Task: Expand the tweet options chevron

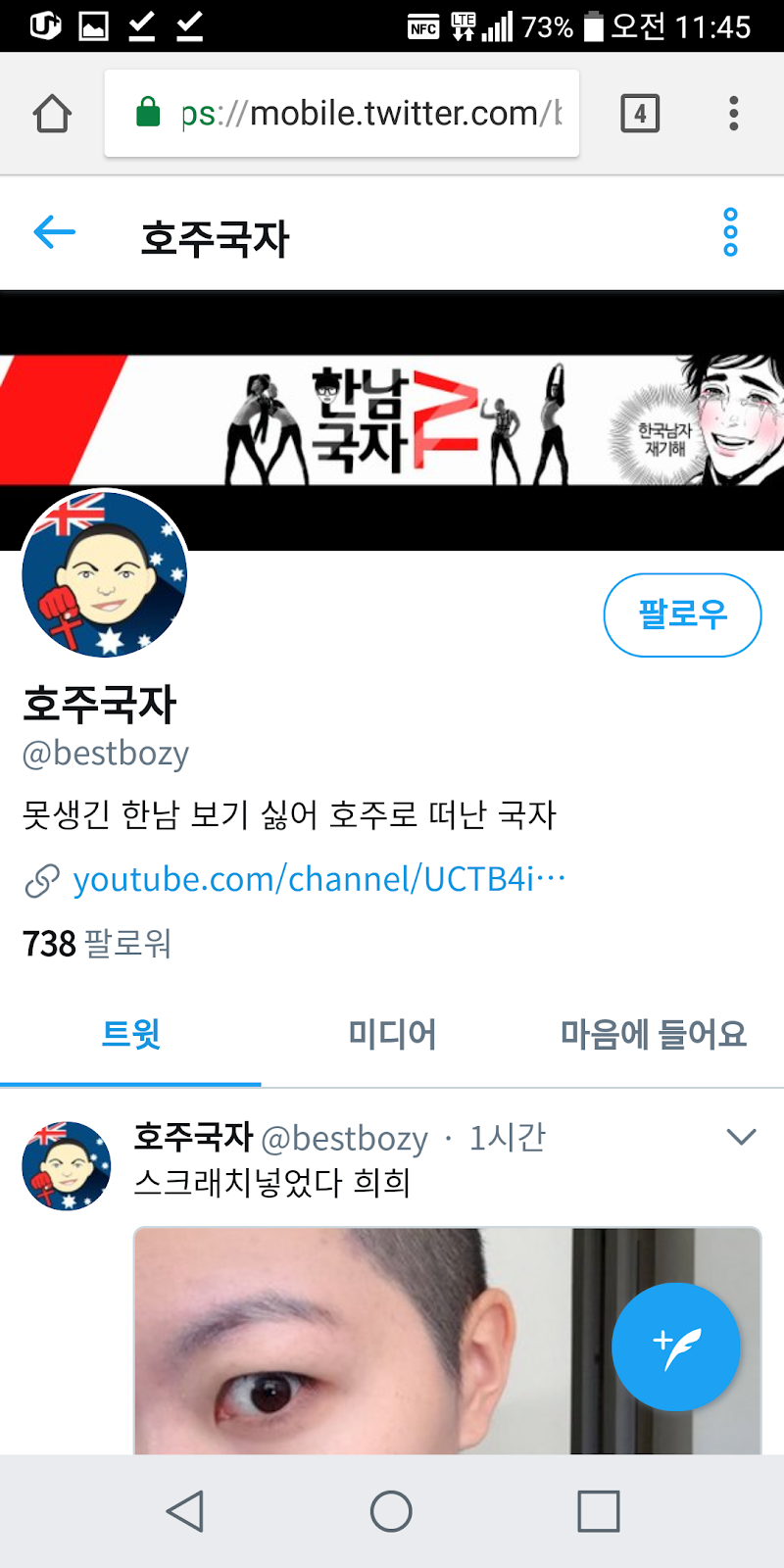Action: click(x=741, y=1137)
